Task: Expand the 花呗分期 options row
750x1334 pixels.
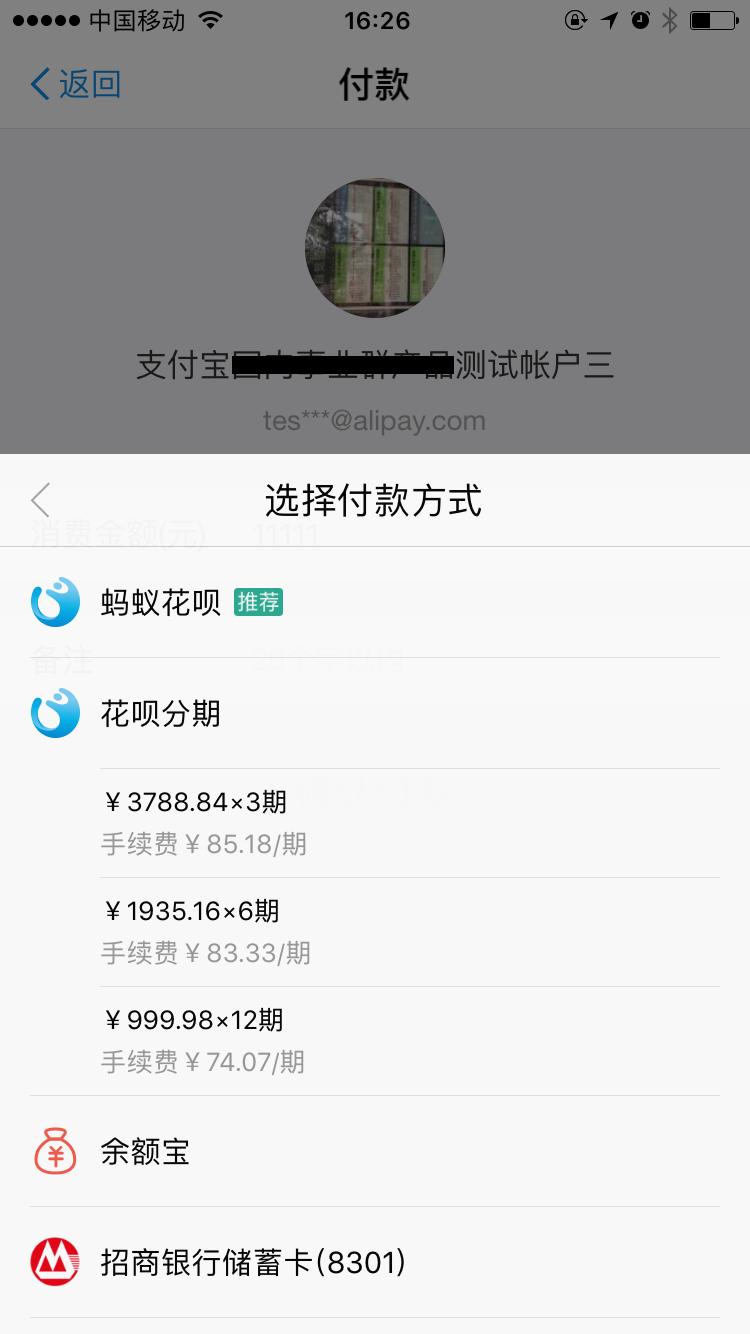Action: (375, 713)
